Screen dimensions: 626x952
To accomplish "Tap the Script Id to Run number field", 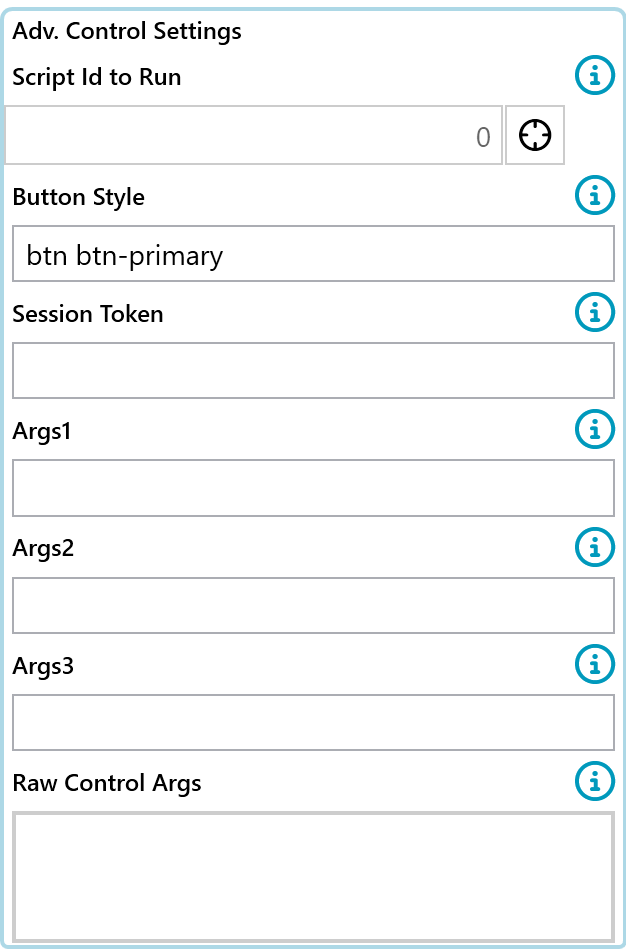I will (253, 136).
